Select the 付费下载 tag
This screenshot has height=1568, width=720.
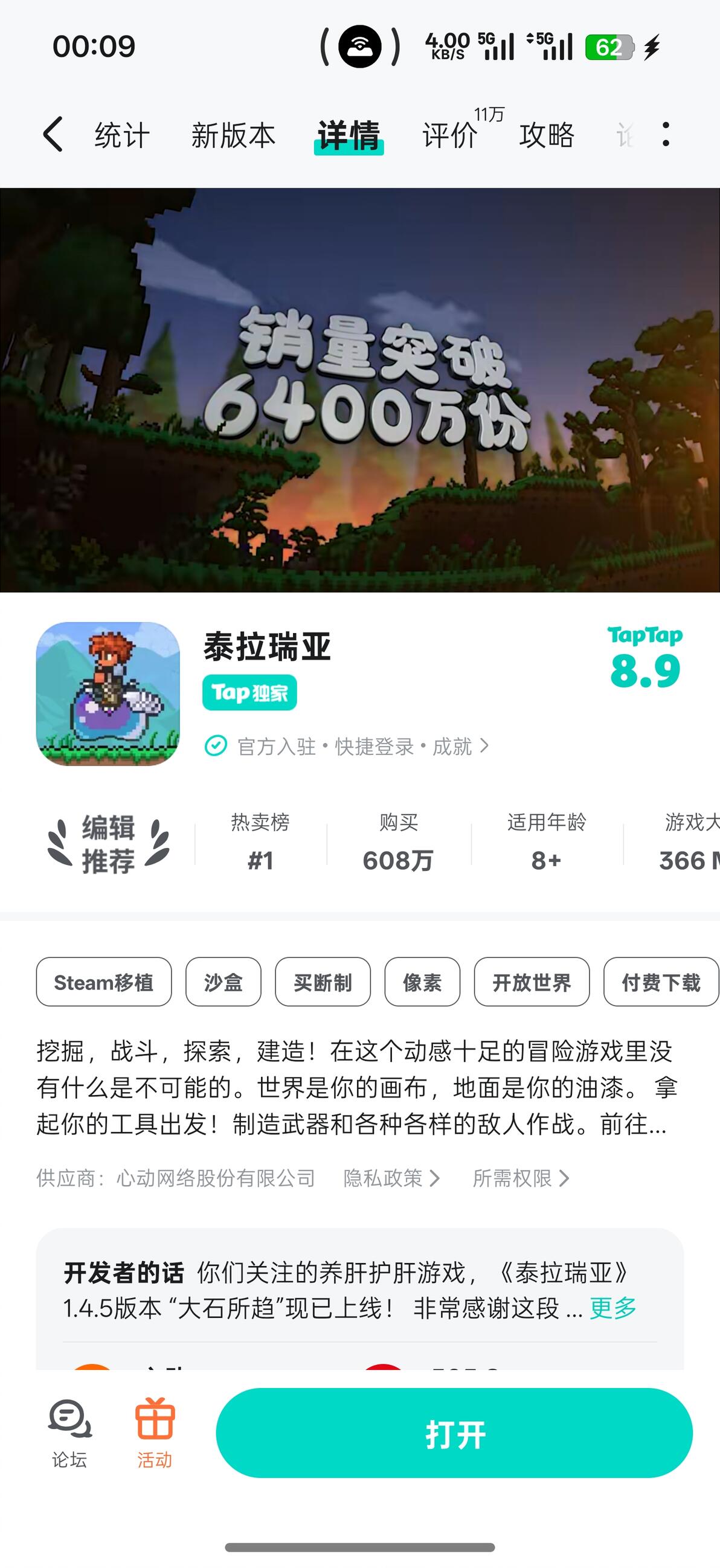(x=661, y=982)
